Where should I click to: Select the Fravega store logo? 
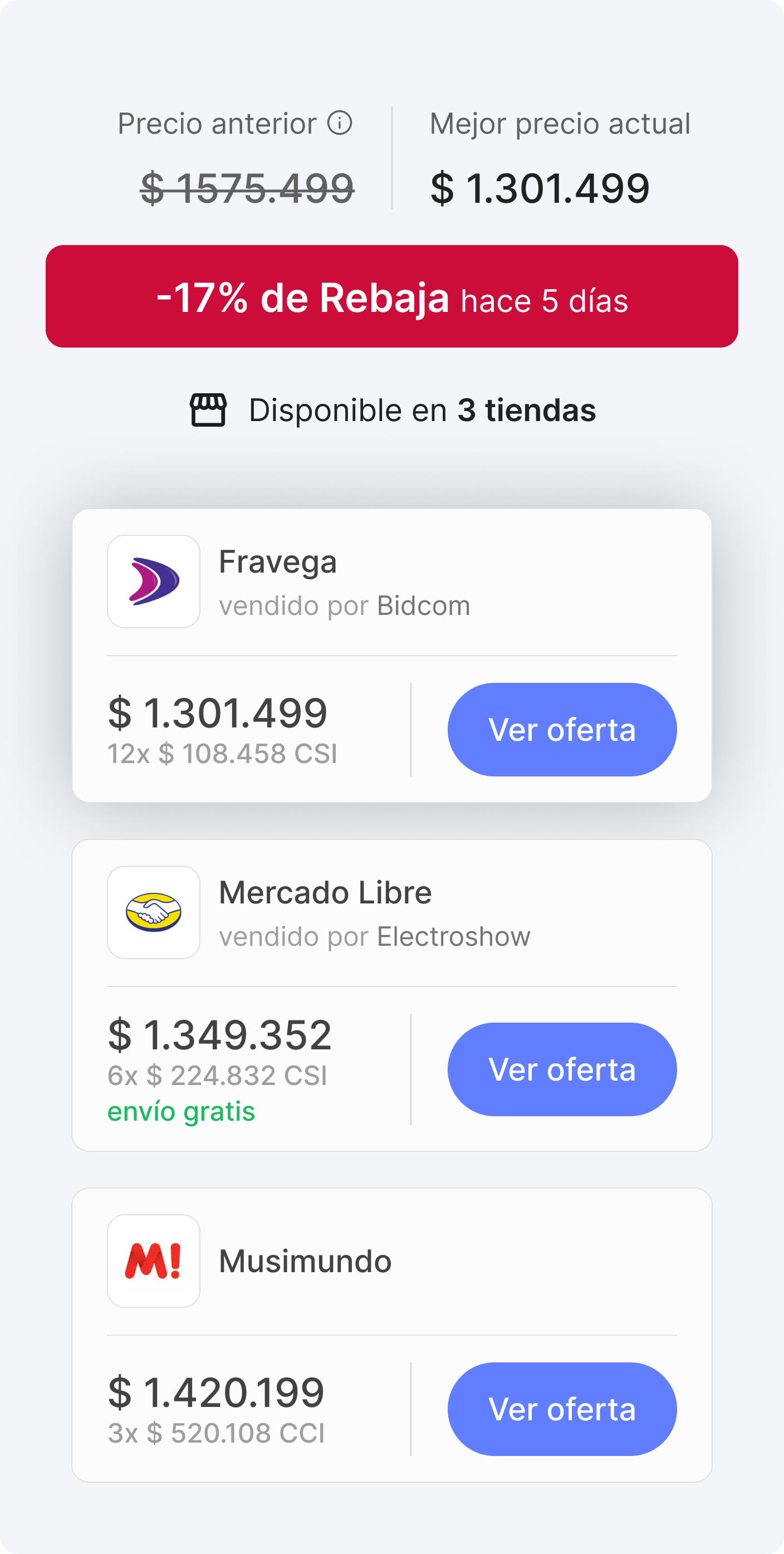153,581
